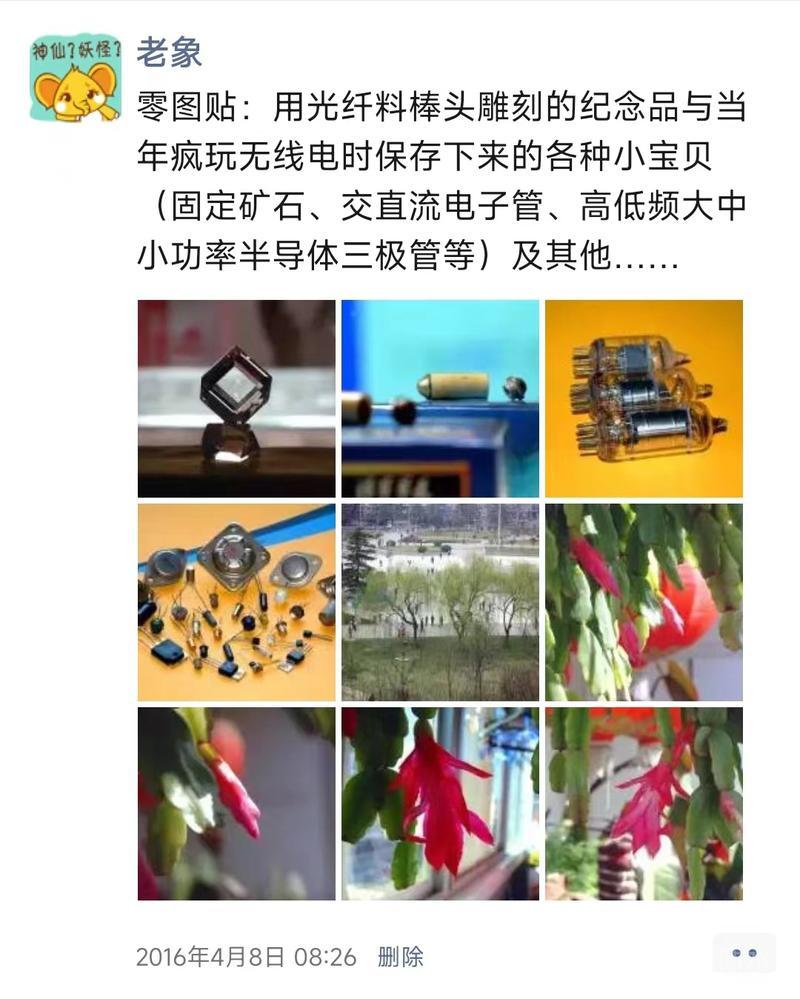Open the park willow trees photo
This screenshot has width=800, height=999.
point(440,602)
